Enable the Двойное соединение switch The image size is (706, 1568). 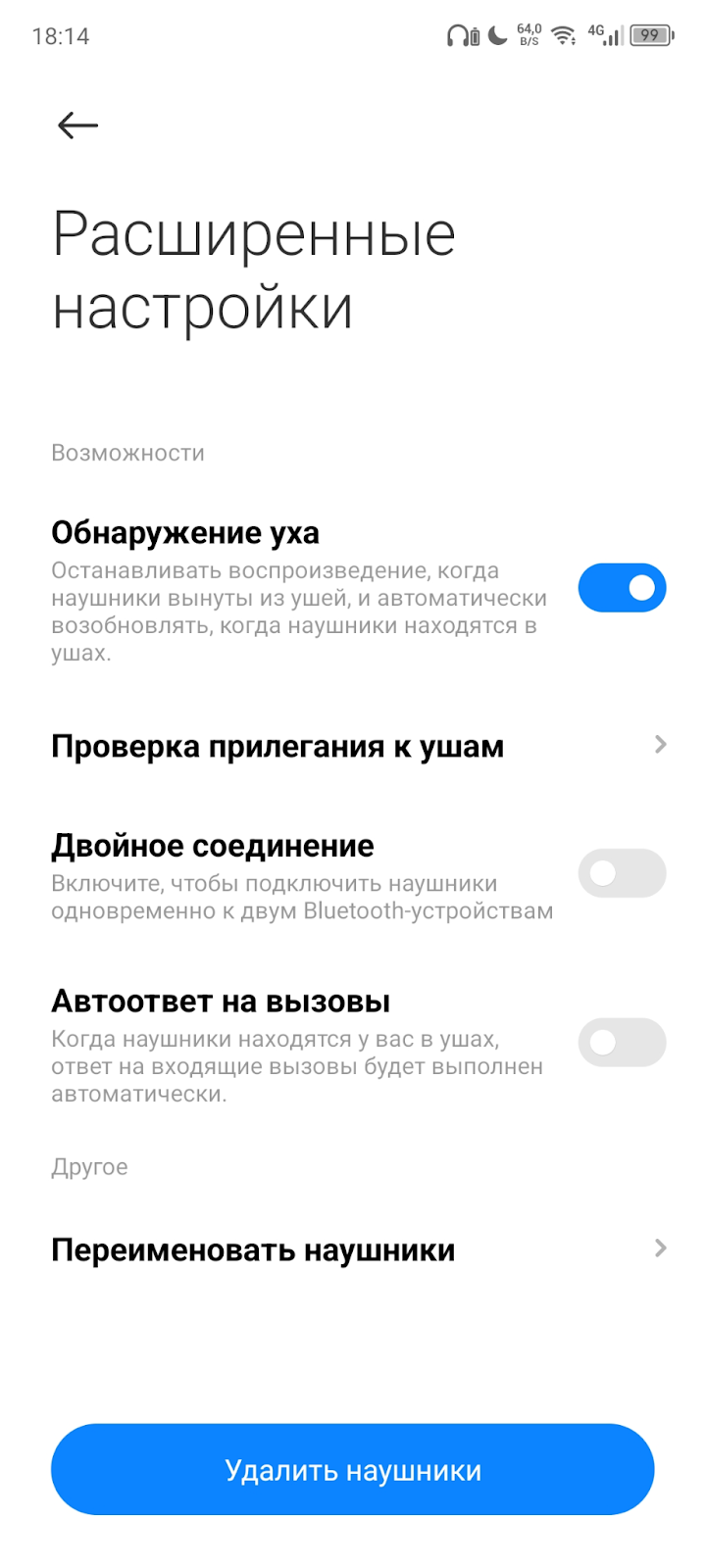(x=622, y=873)
